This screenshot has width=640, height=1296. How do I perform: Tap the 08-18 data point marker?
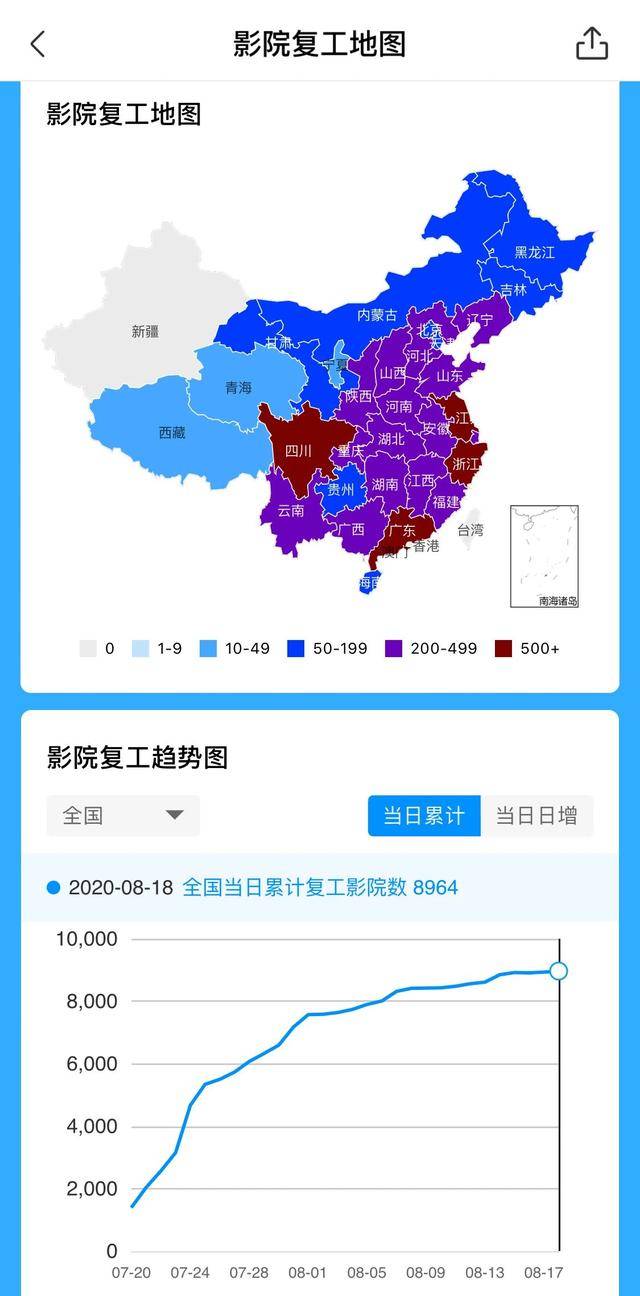(559, 970)
